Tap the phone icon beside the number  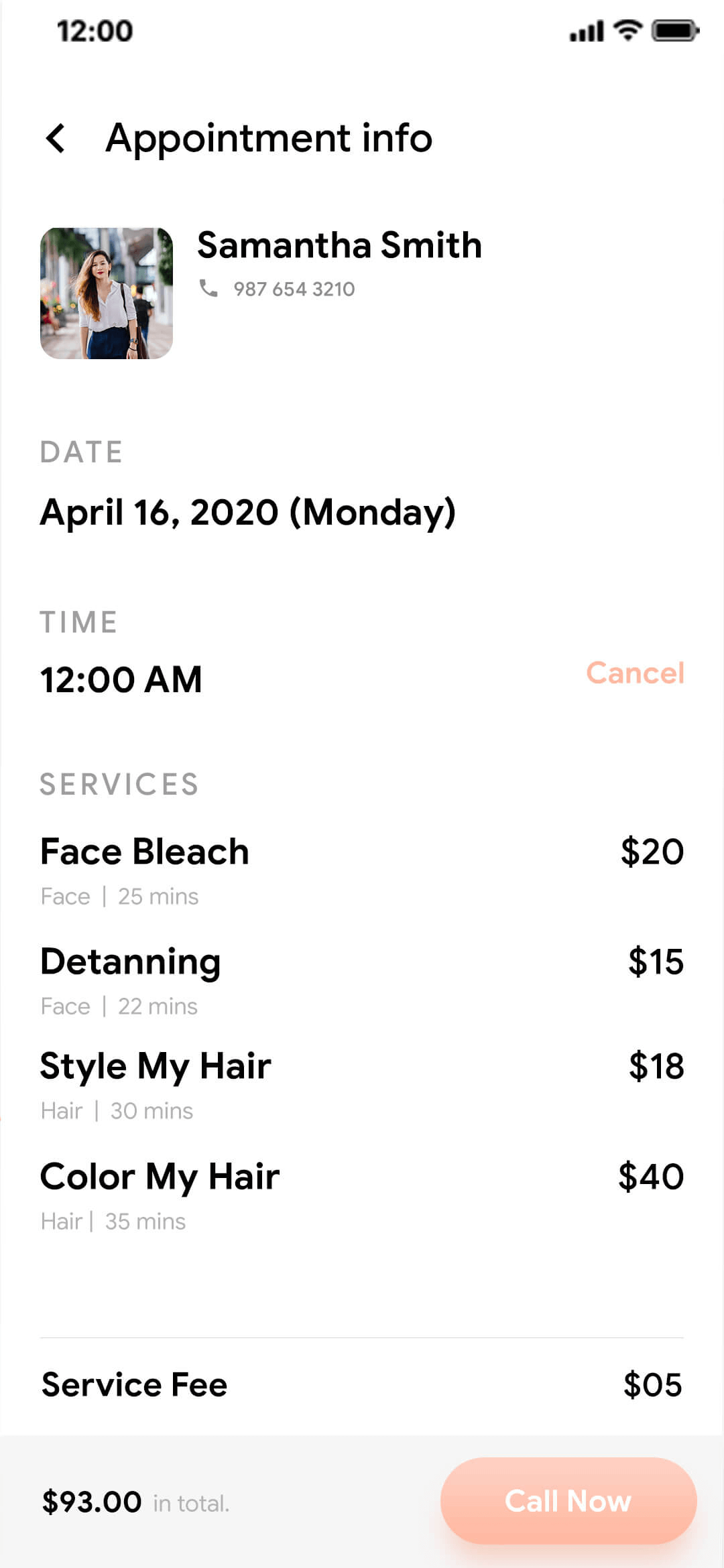point(208,288)
